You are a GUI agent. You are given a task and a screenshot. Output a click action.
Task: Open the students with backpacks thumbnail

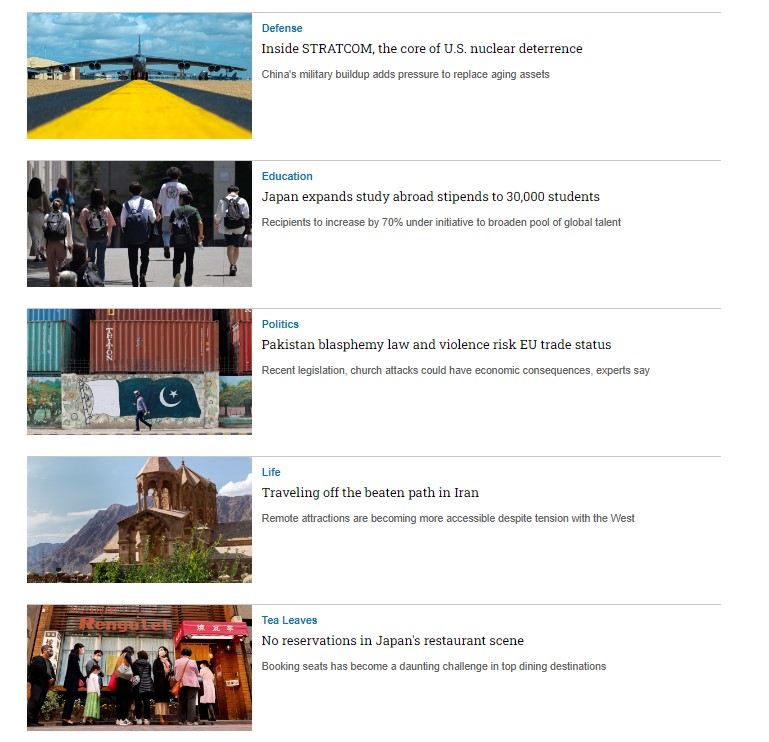(139, 224)
